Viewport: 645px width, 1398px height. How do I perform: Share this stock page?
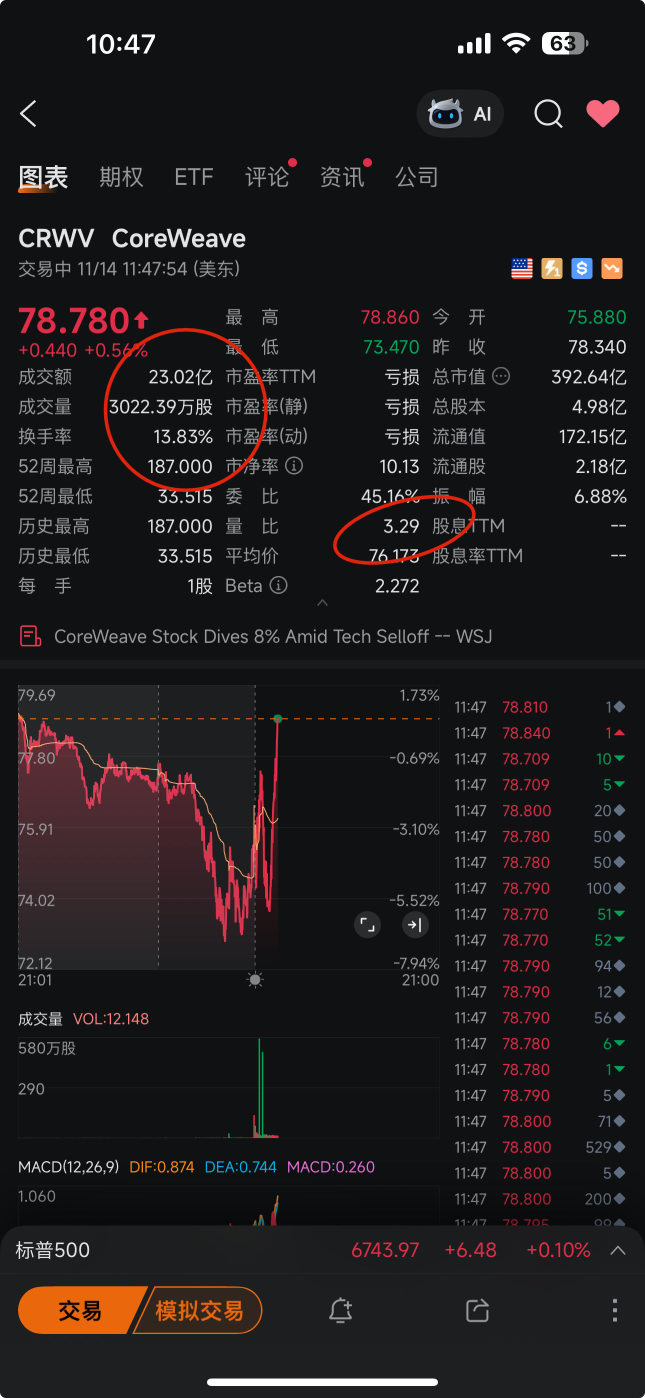tap(478, 1310)
